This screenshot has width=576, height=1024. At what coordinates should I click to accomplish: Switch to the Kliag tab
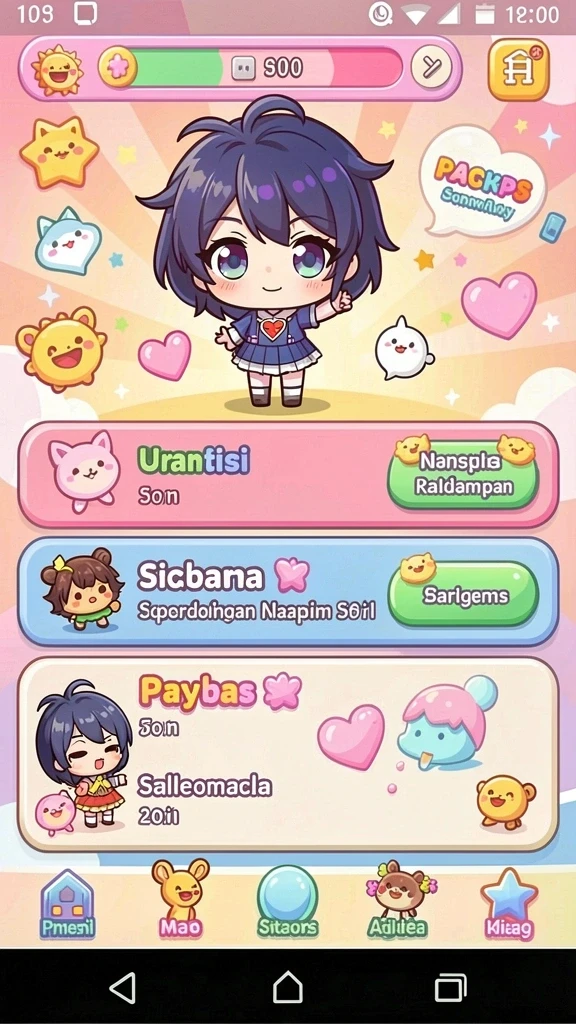tap(509, 904)
